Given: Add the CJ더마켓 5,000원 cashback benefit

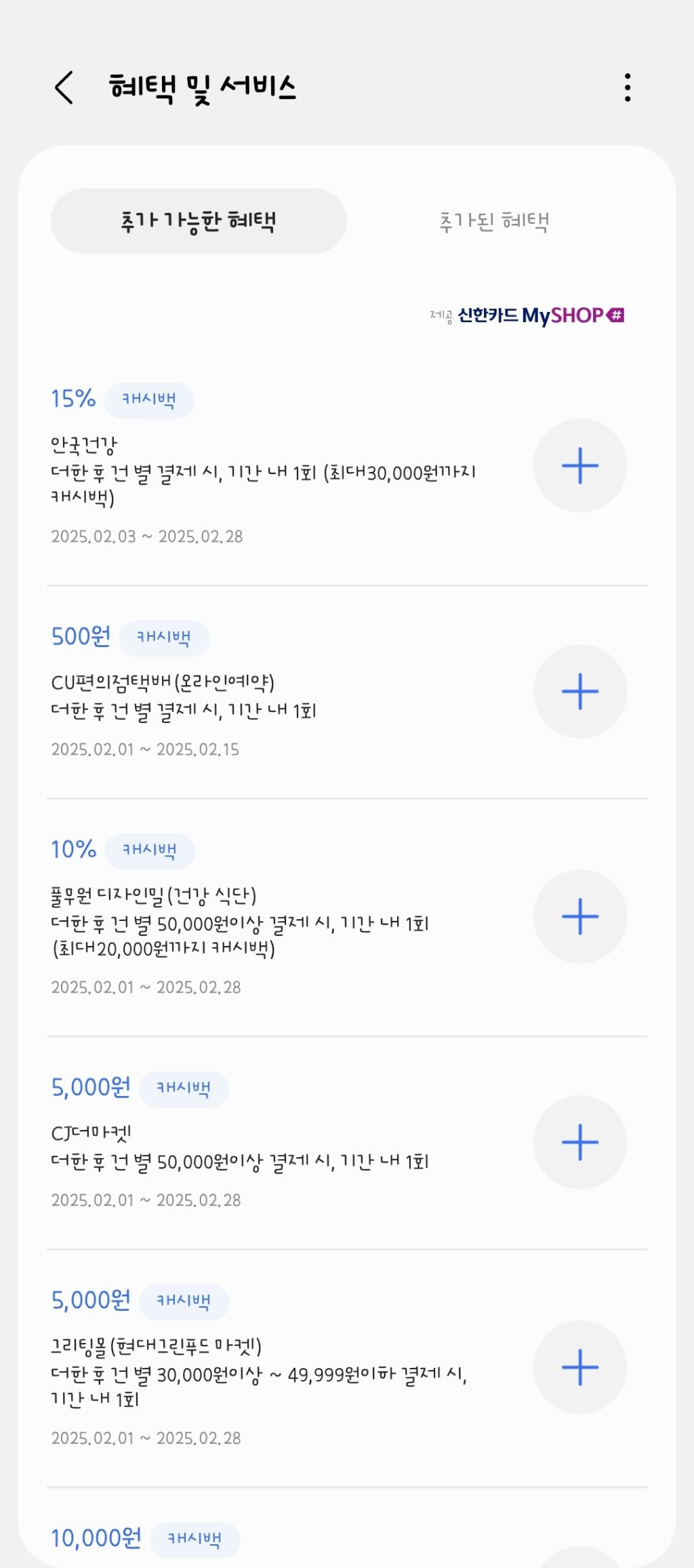Looking at the screenshot, I should click(579, 1142).
